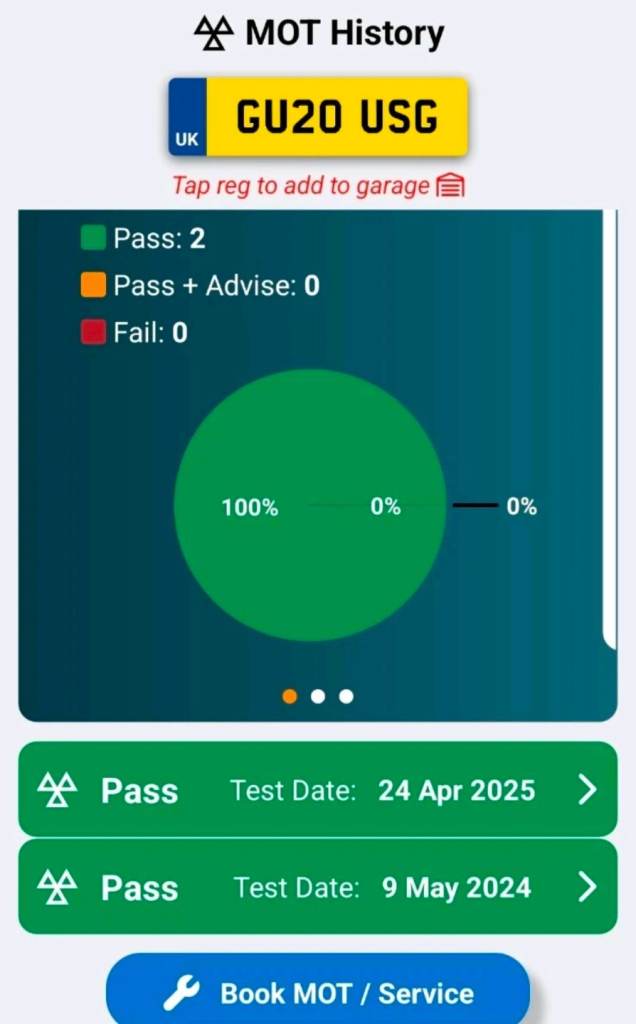This screenshot has height=1024, width=636.
Task: Tap the Book MOT / Service button
Action: 318,992
